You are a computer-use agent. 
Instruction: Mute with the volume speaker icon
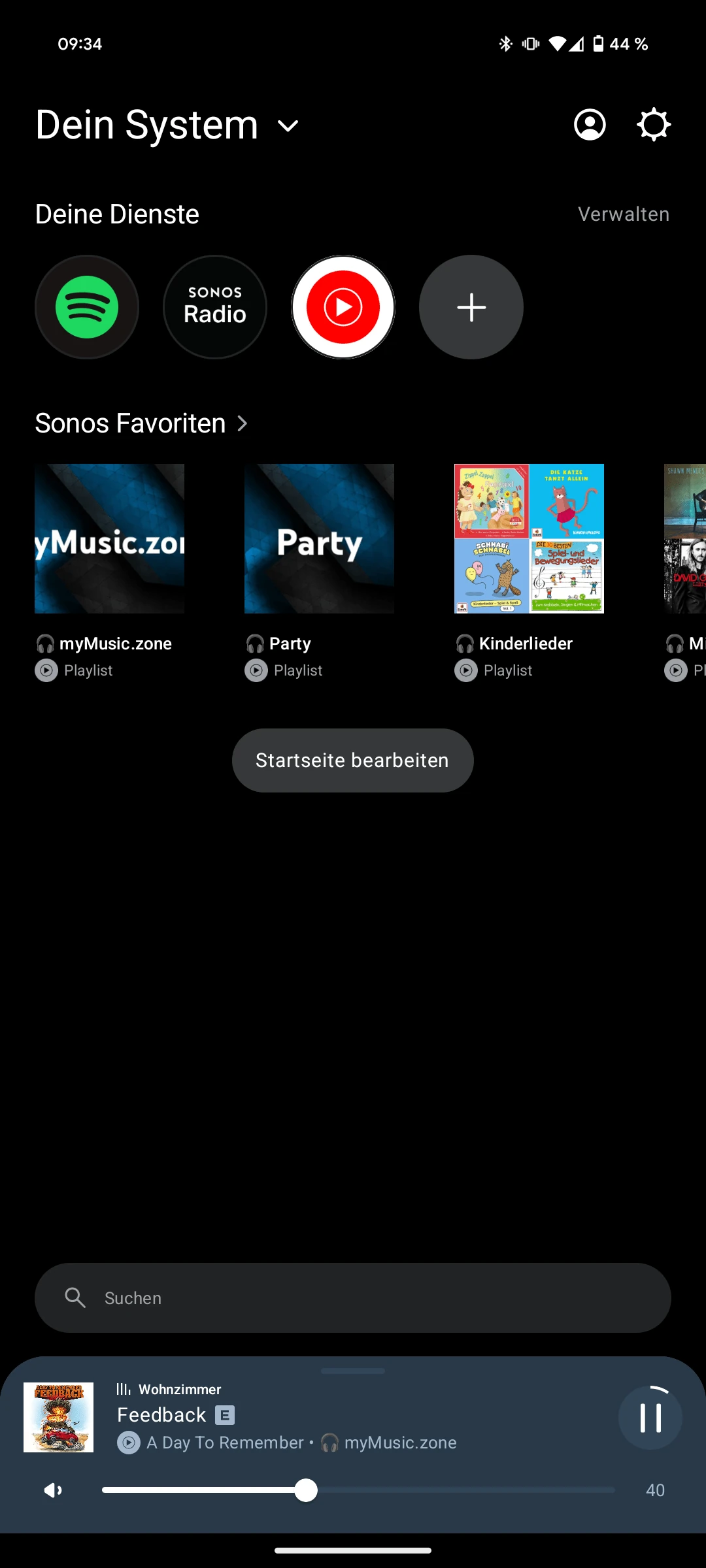point(54,1490)
